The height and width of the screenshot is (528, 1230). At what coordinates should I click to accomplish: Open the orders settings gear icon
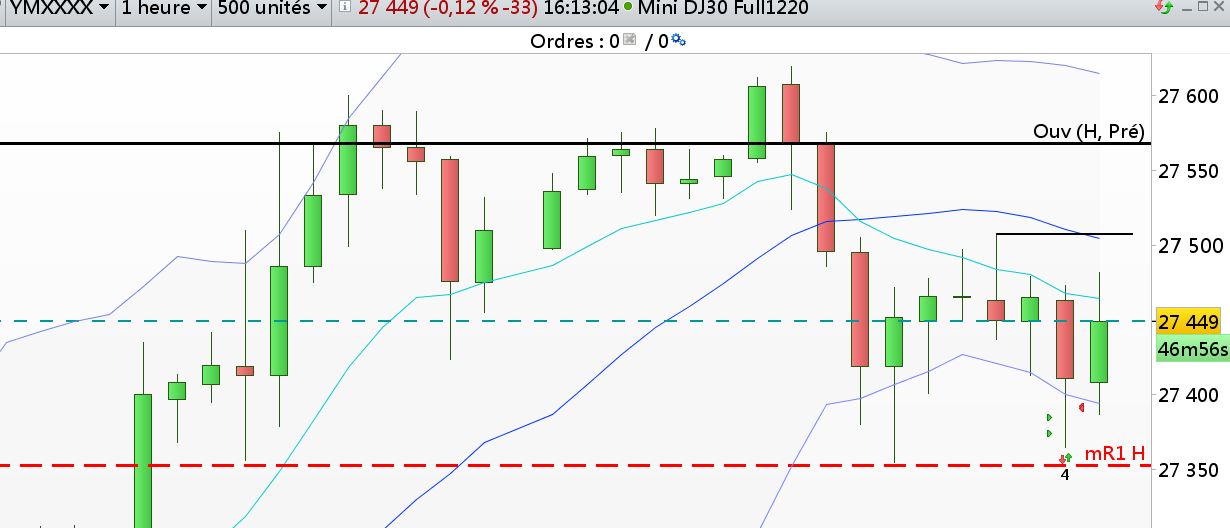tap(679, 41)
